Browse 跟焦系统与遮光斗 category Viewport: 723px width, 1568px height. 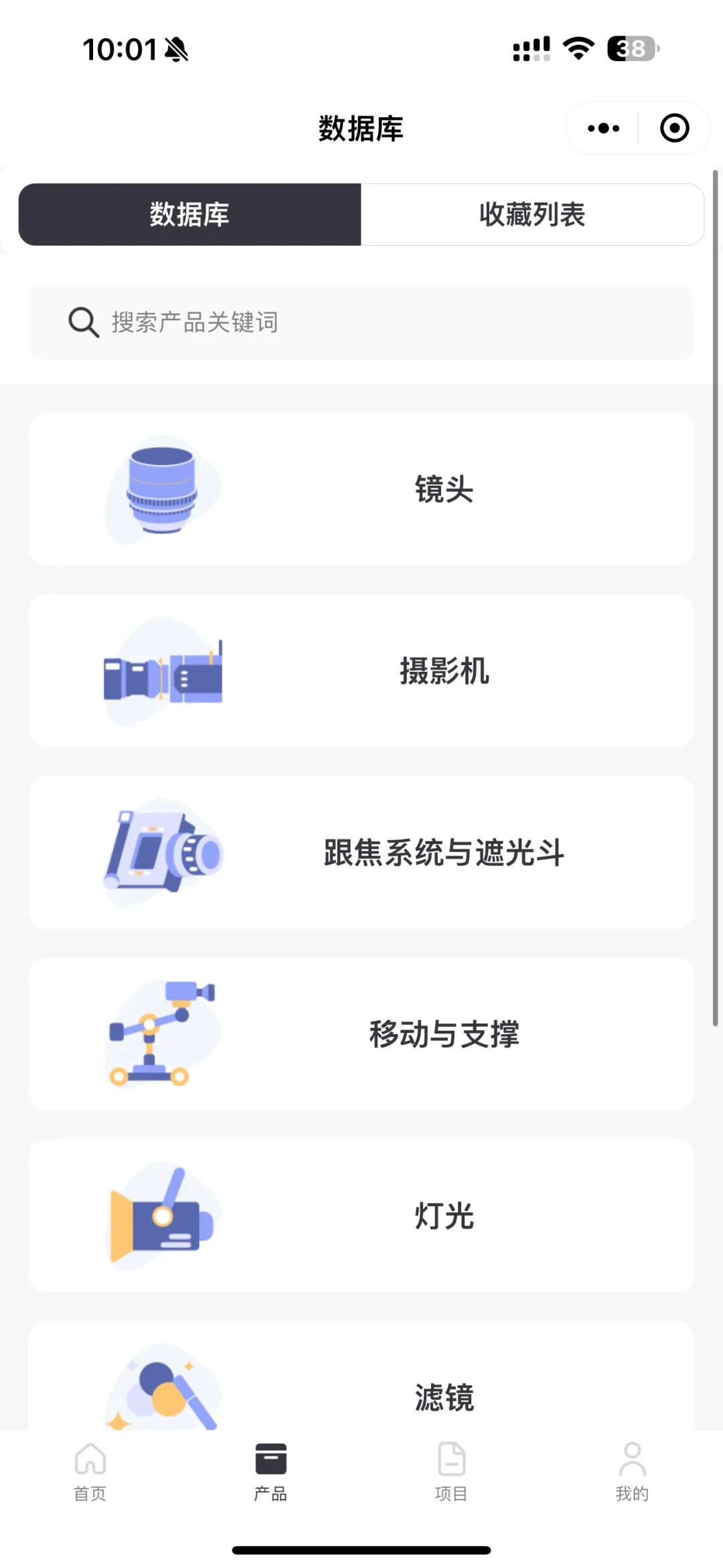[x=361, y=852]
